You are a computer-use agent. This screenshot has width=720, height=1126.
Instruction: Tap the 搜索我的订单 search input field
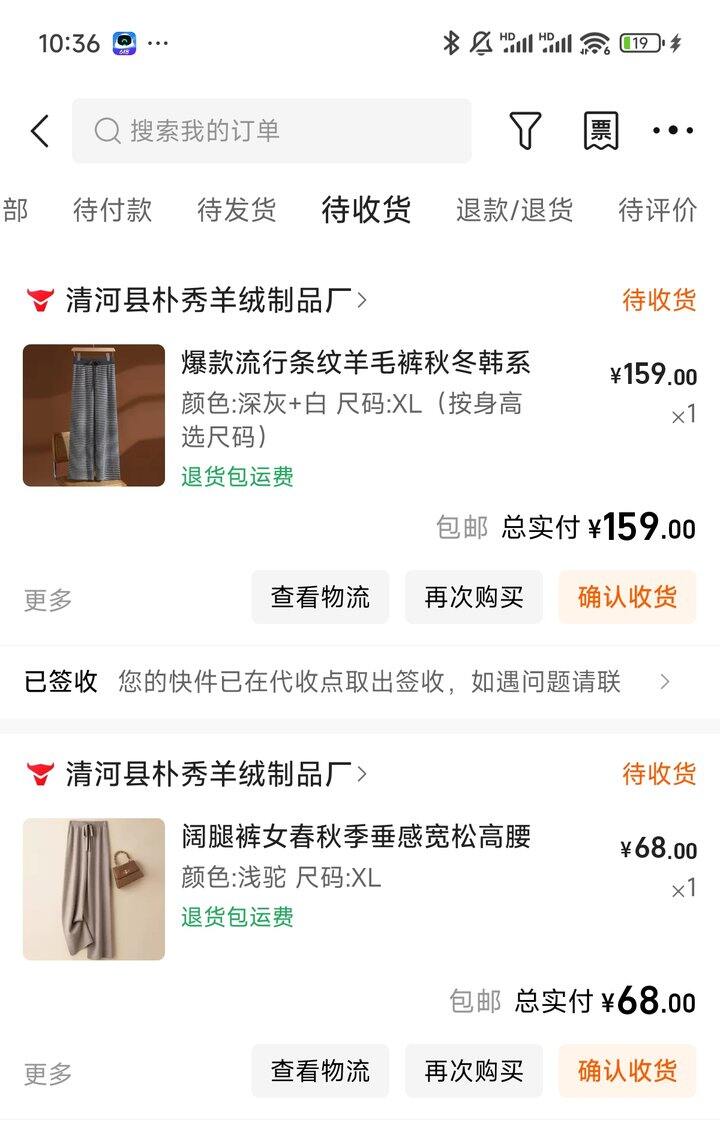click(x=270, y=130)
